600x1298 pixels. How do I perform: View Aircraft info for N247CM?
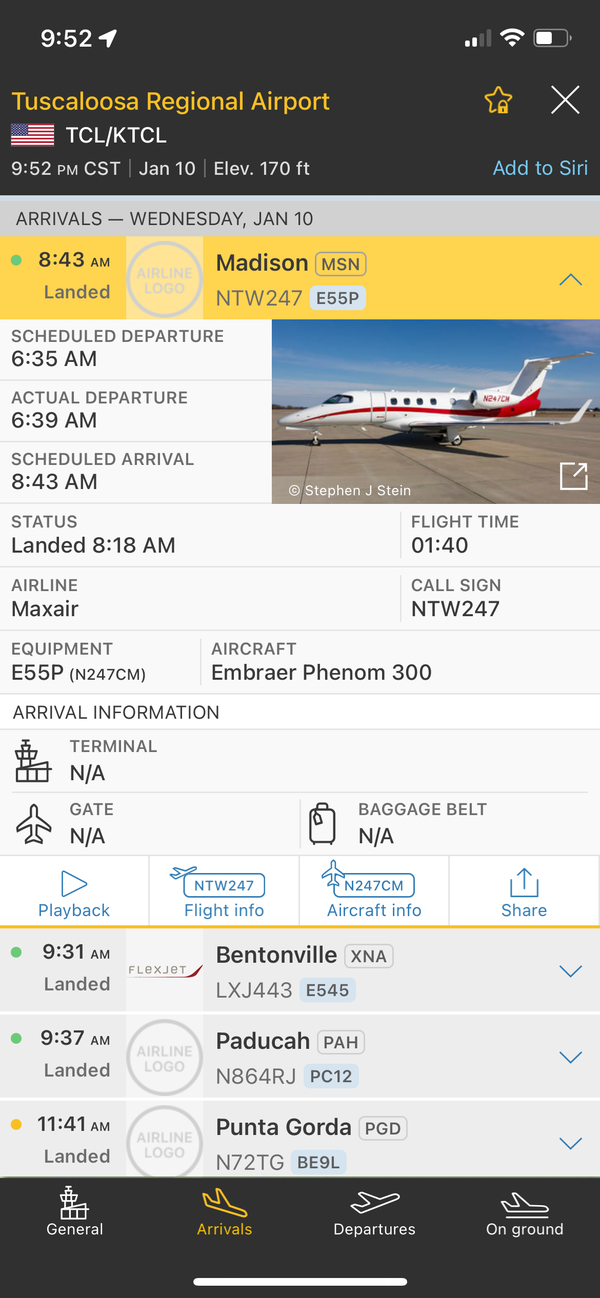[x=374, y=893]
